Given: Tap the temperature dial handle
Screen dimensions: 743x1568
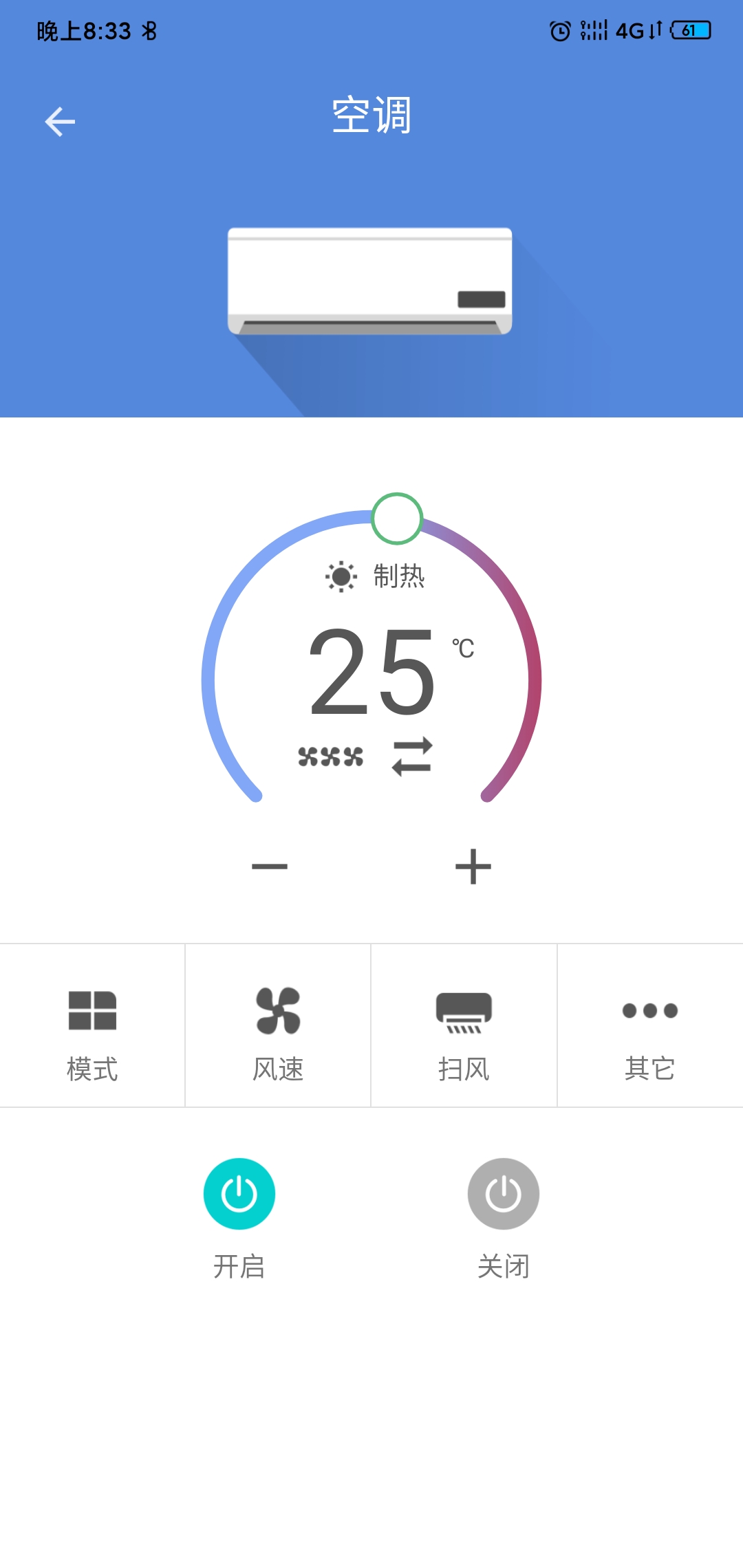Looking at the screenshot, I should [x=397, y=519].
